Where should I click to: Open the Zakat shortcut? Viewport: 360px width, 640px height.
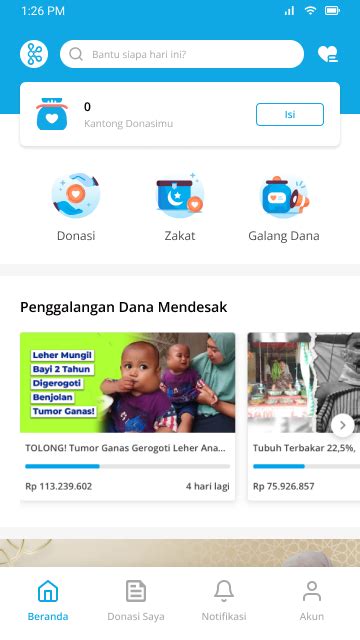[x=180, y=207]
